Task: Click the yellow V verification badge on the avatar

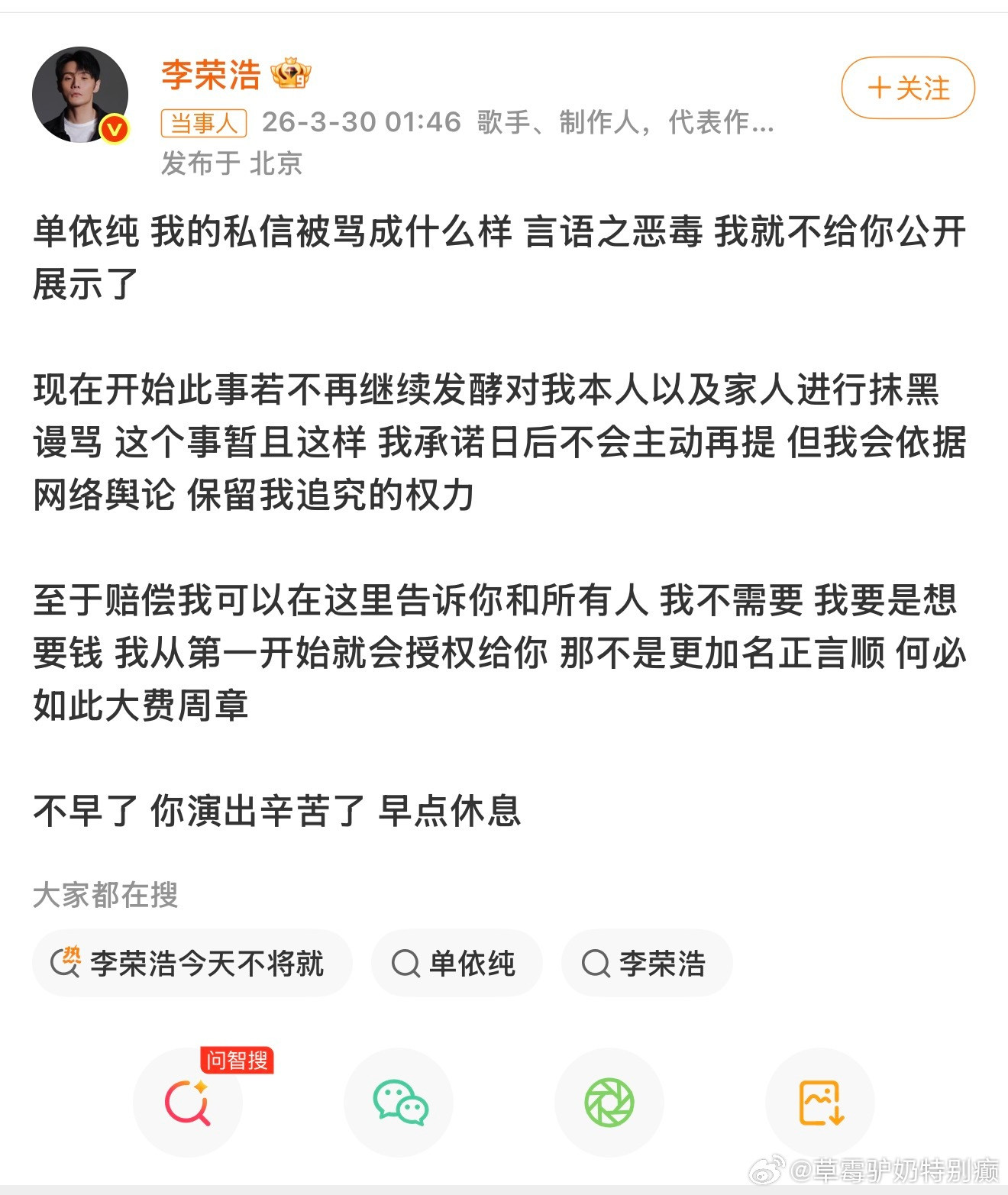Action: click(x=113, y=127)
